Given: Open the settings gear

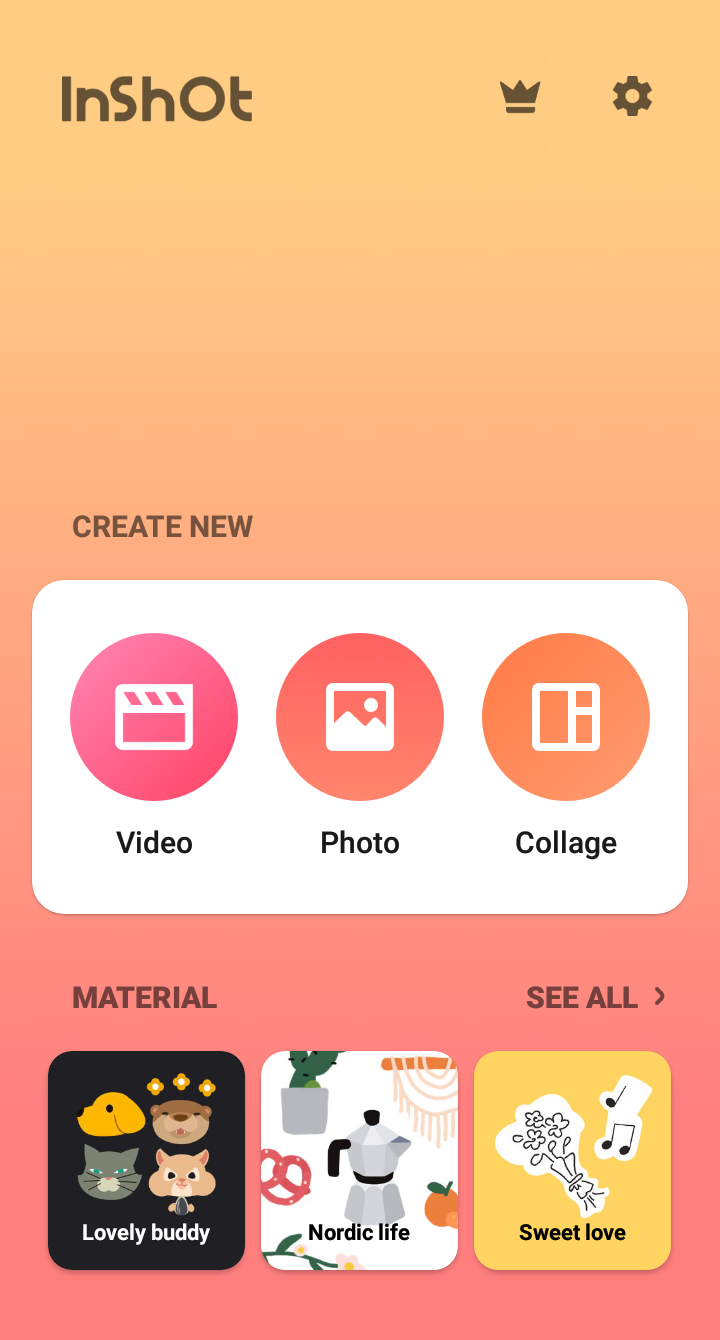Looking at the screenshot, I should click(x=632, y=97).
